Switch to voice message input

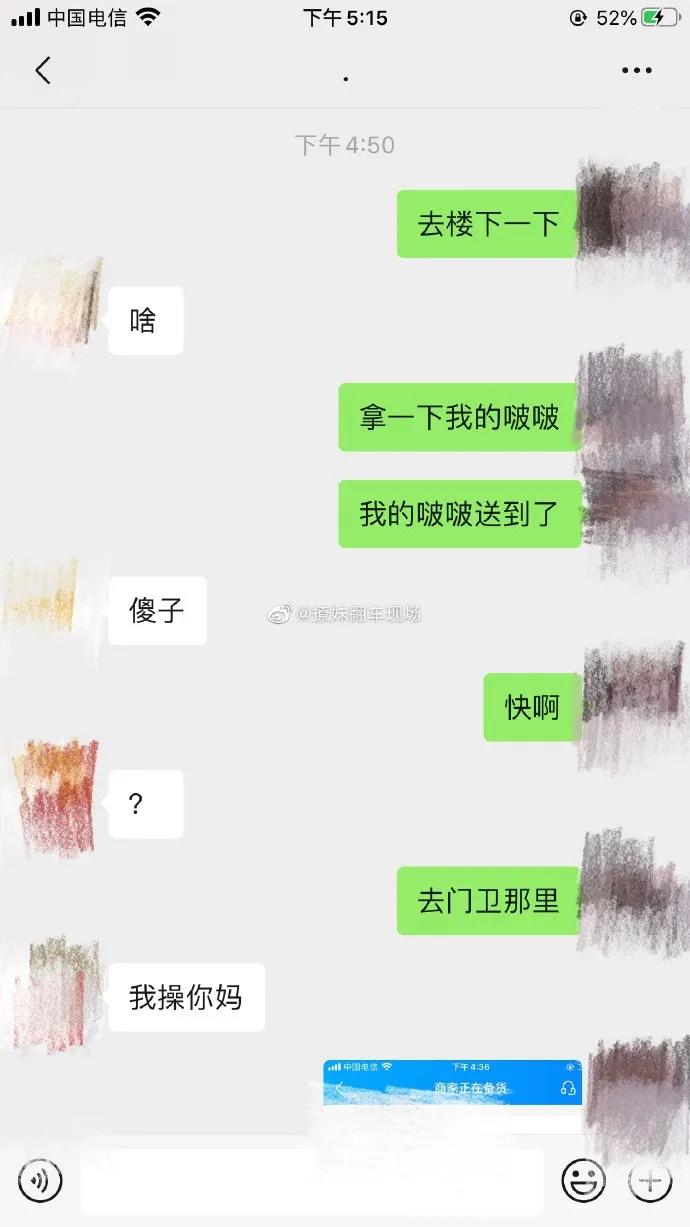point(40,1182)
